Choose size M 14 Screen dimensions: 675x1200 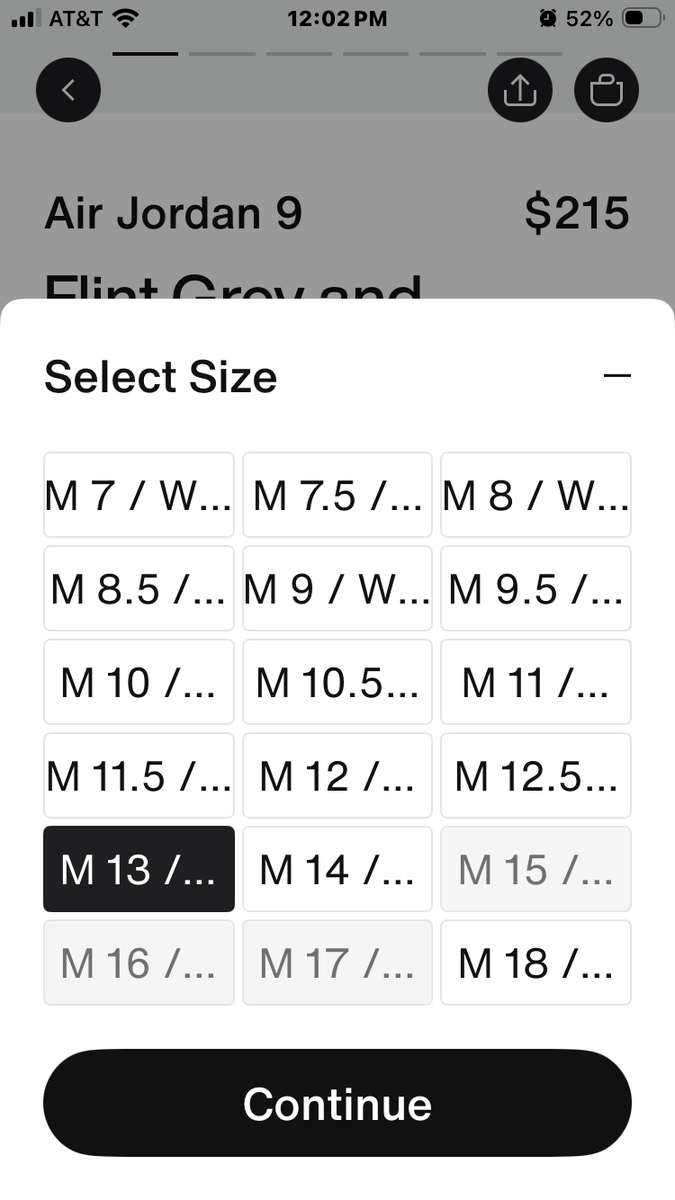[337, 869]
